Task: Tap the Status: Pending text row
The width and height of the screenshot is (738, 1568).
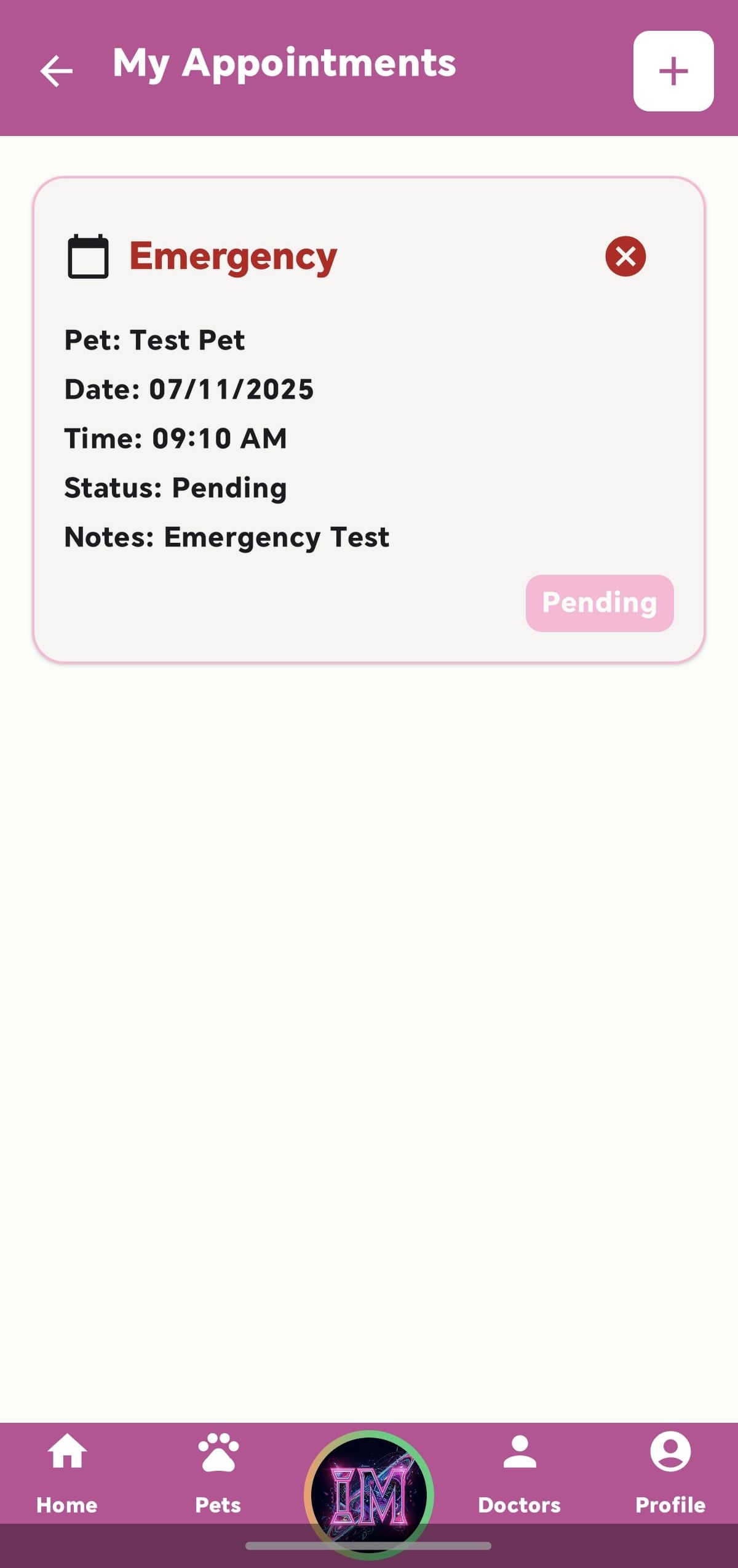Action: 175,488
